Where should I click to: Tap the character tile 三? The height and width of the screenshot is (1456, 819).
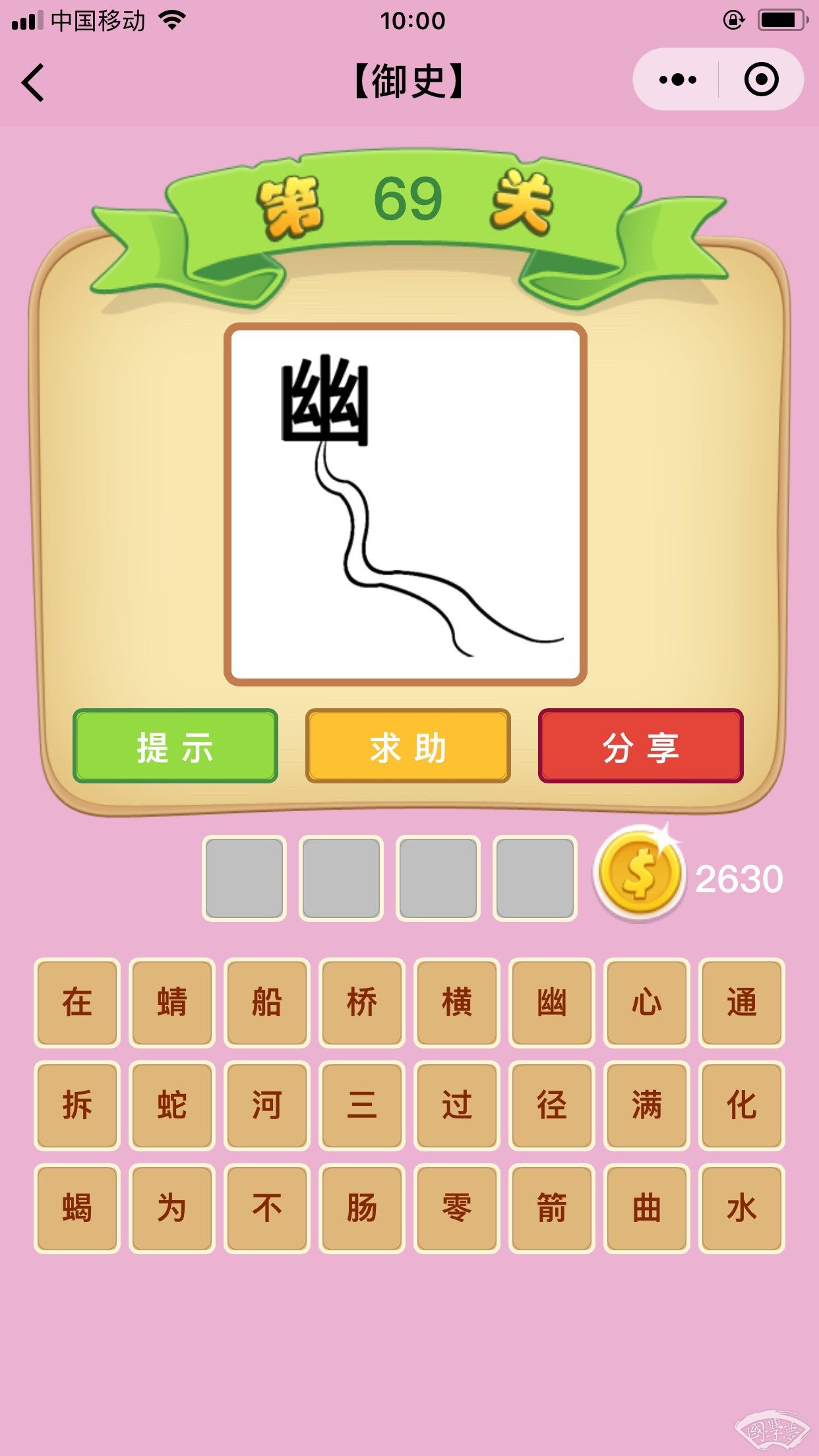362,1105
